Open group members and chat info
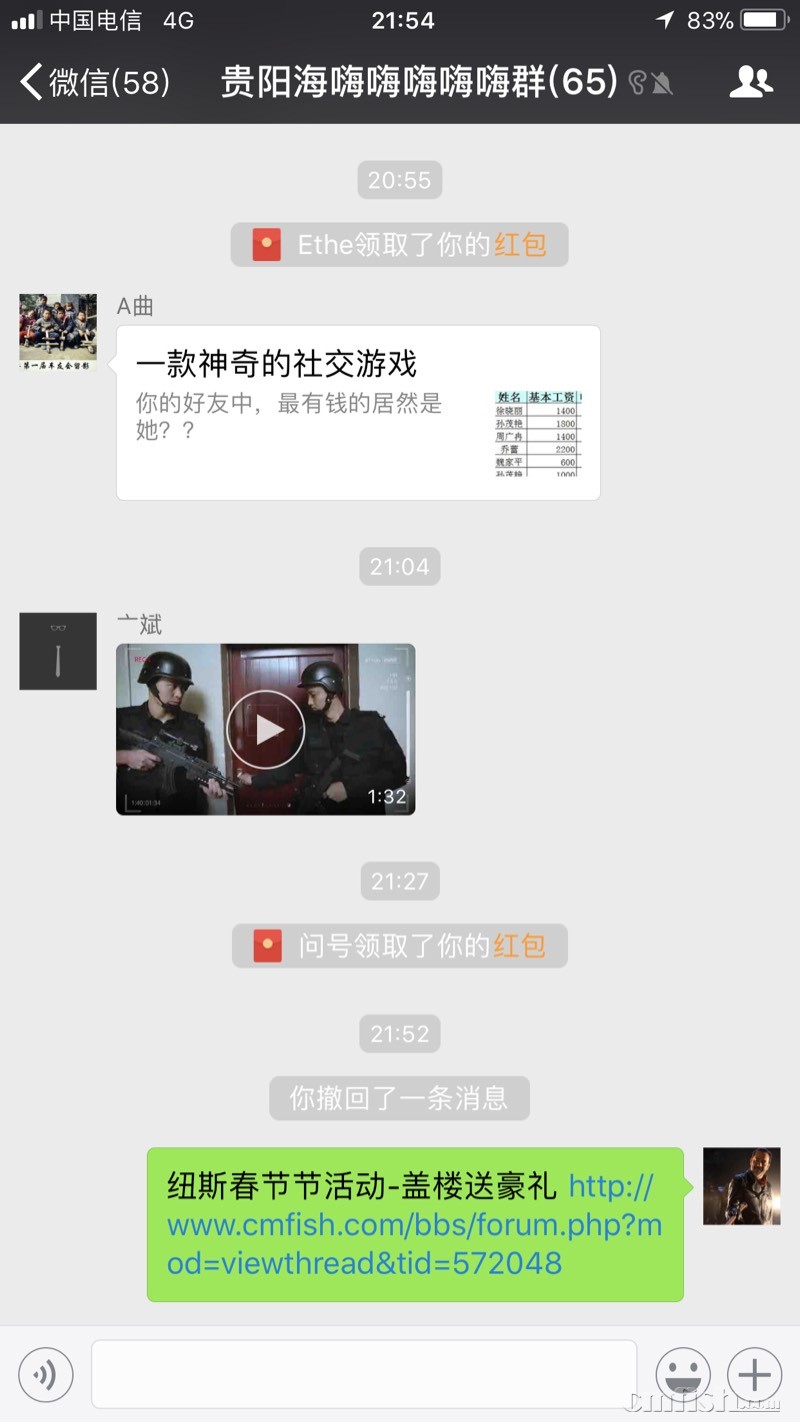Image resolution: width=800 pixels, height=1423 pixels. coord(750,82)
